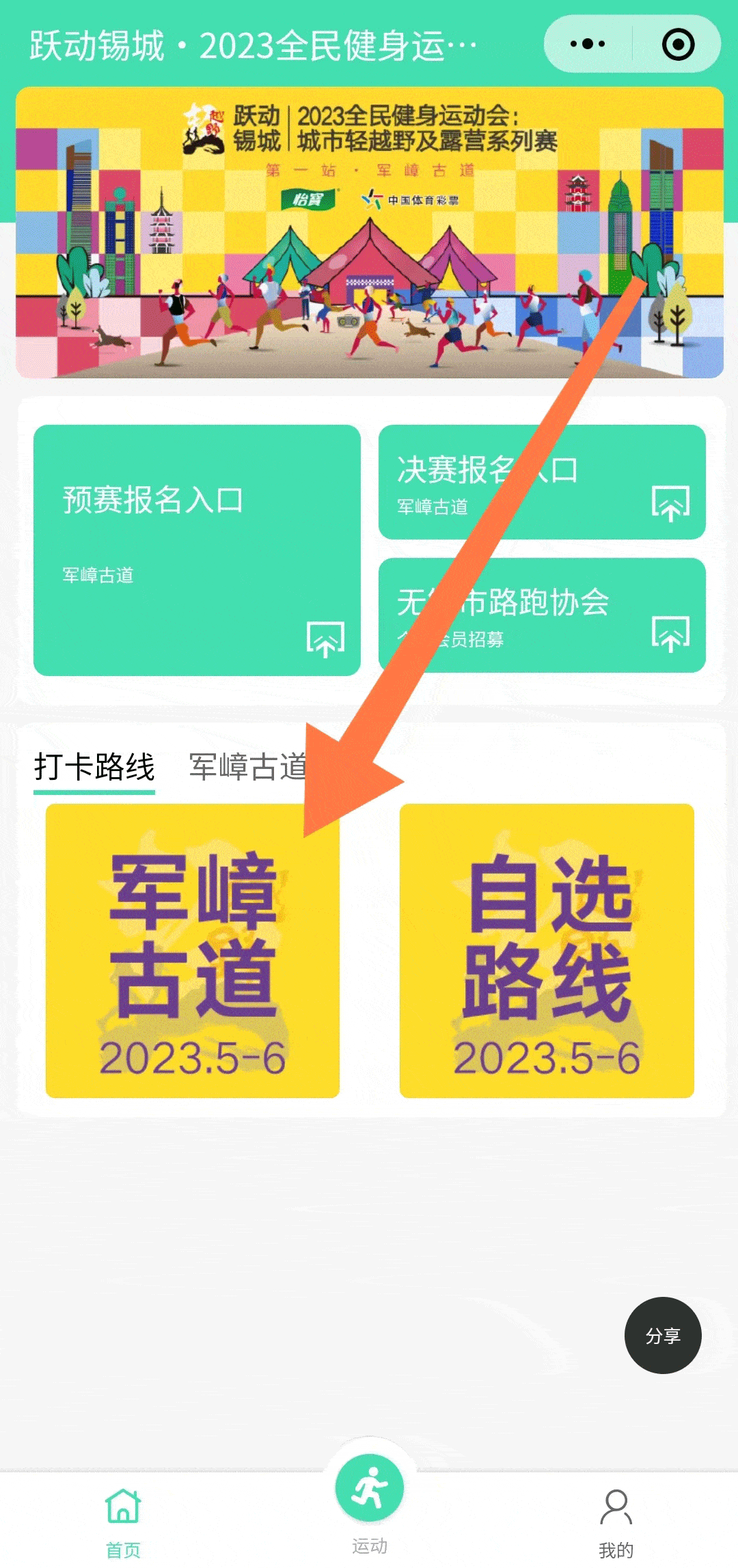This screenshot has width=738, height=1568.
Task: Switch to the 军嶂古道 tab
Action: pyautogui.click(x=247, y=767)
